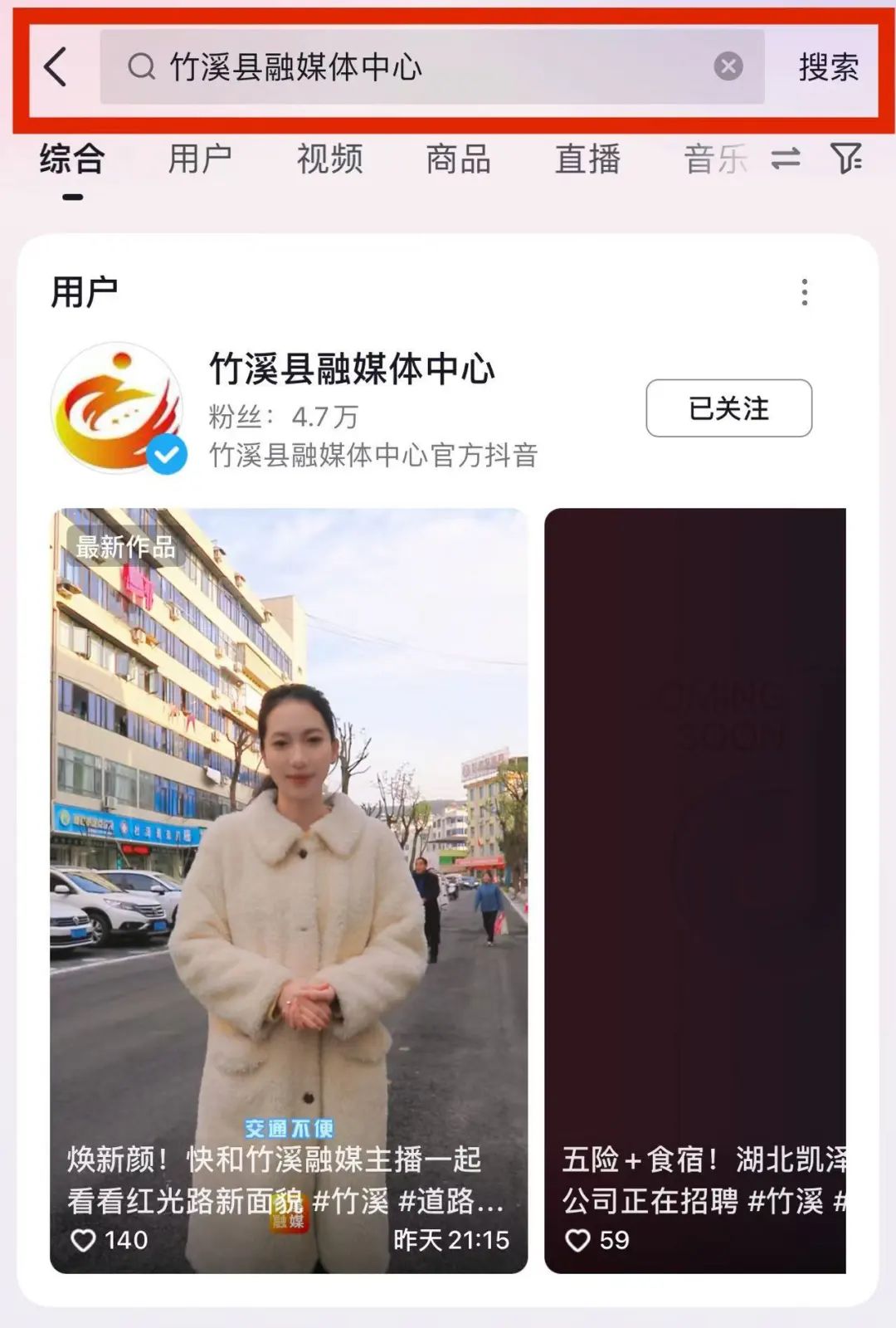This screenshot has height=1328, width=896.
Task: Tap the 搜索 button
Action: (x=828, y=67)
